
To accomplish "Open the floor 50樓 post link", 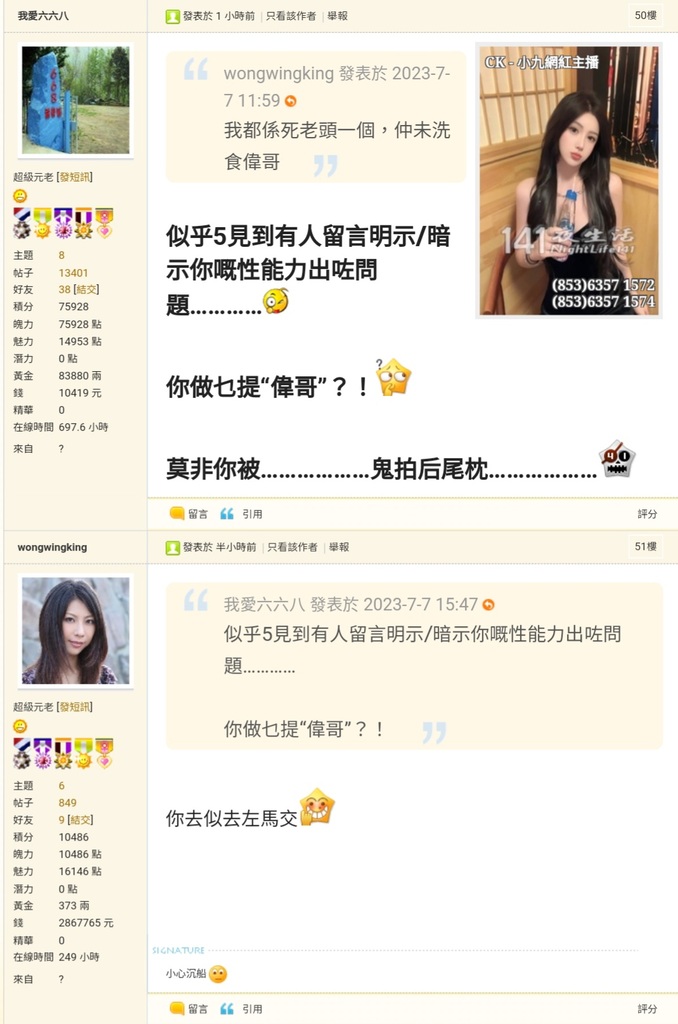I will coord(645,16).
